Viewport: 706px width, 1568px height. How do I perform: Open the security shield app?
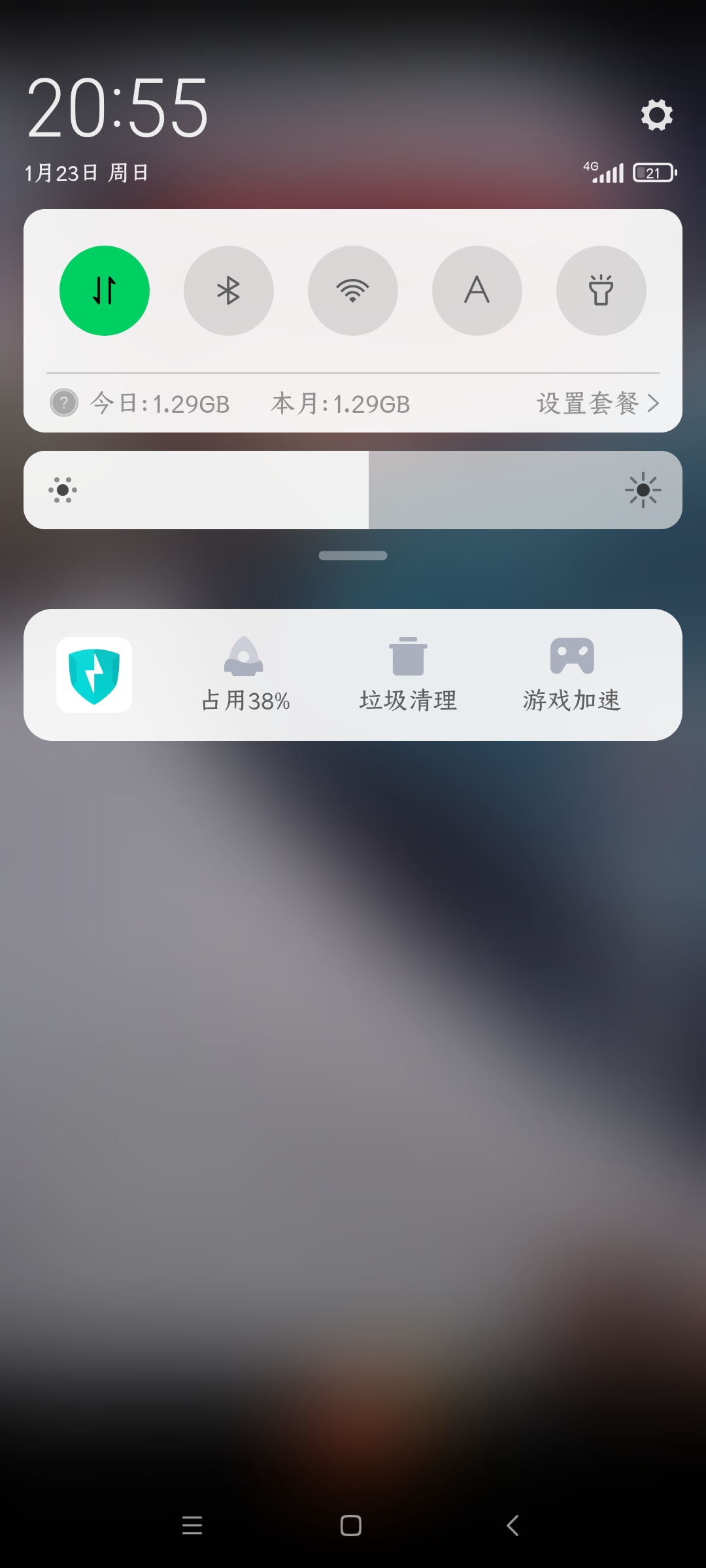[94, 675]
